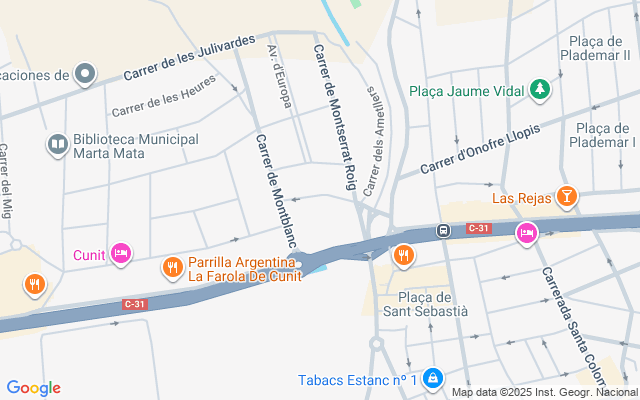640x400 pixels.
Task: Select the Plaça Jaume Vidal park marker
Action: (540, 90)
